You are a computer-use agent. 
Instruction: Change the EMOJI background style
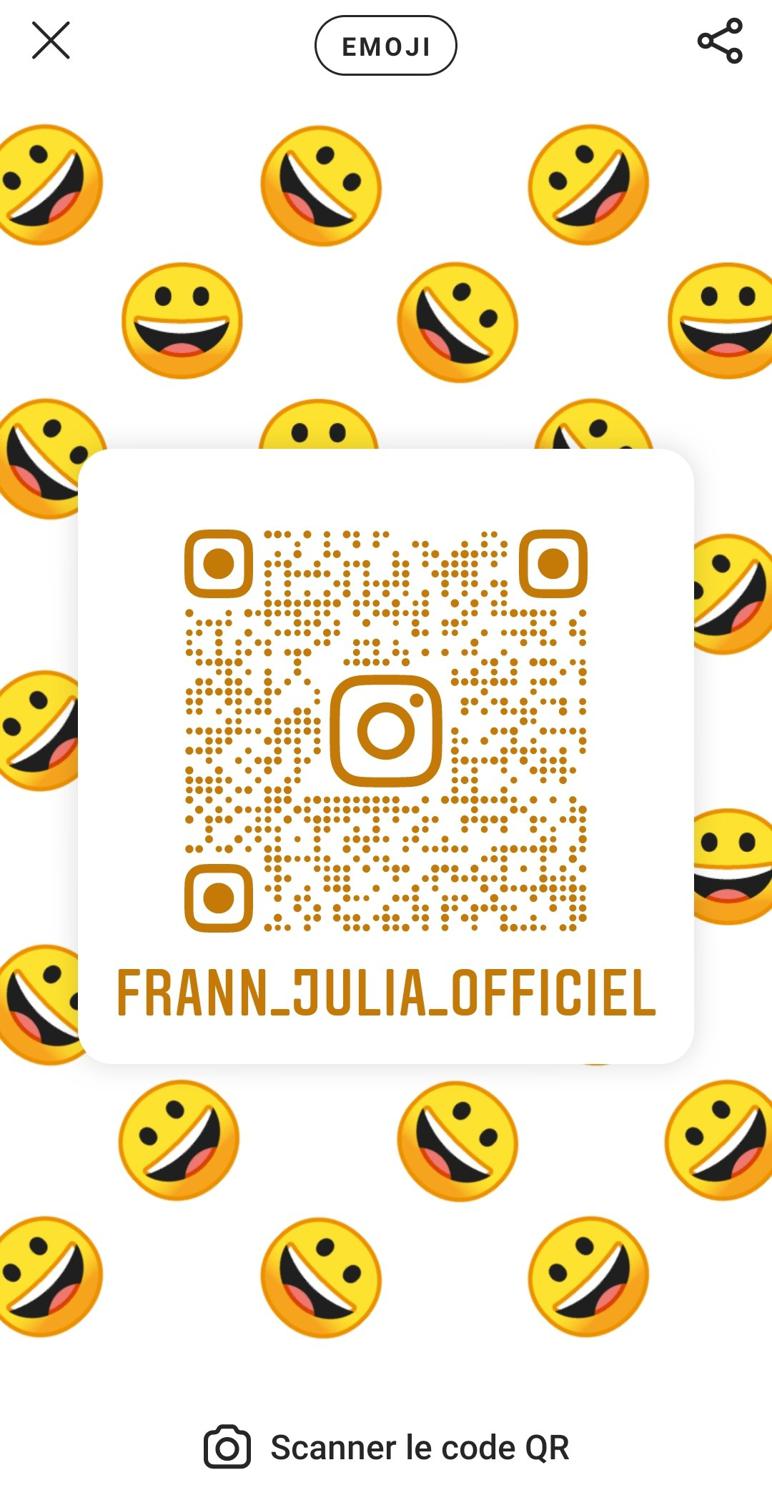coord(386,46)
